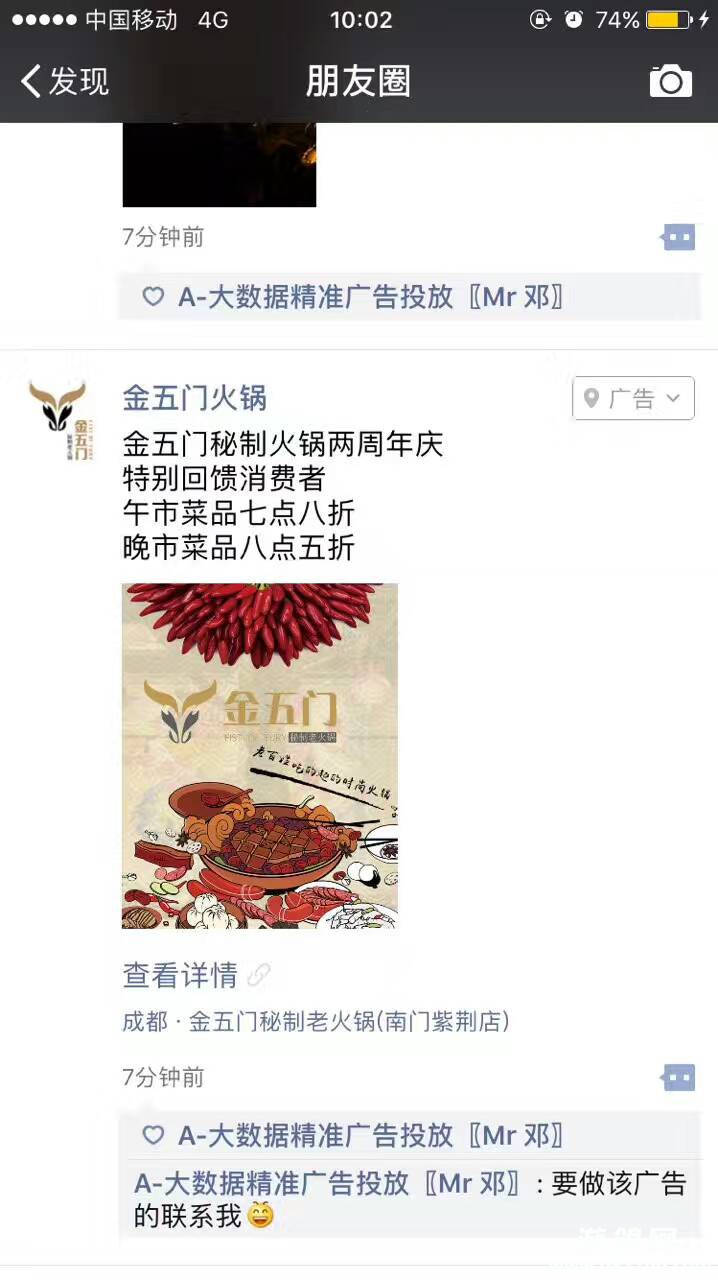
Task: Go back to 发现
Action: coord(66,81)
